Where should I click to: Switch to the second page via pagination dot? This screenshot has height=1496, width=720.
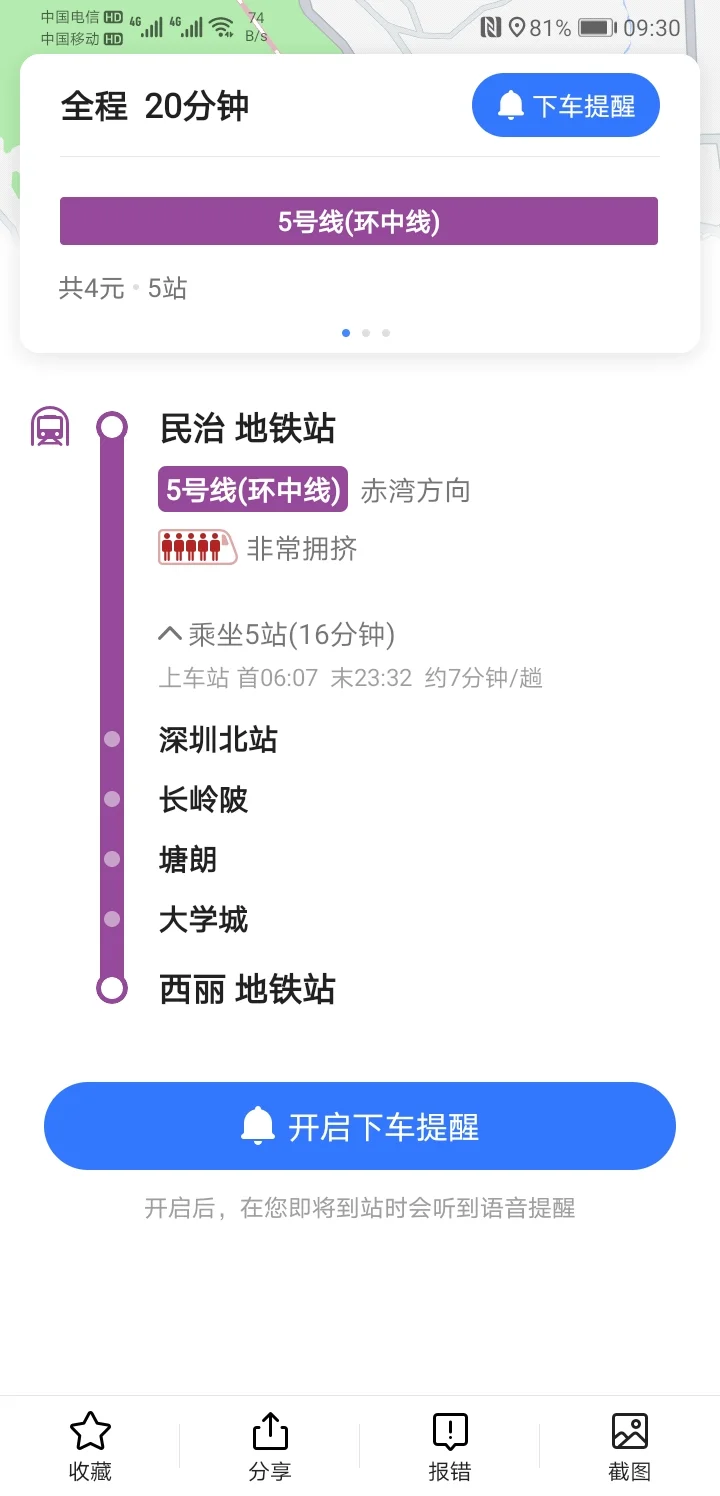pos(366,333)
